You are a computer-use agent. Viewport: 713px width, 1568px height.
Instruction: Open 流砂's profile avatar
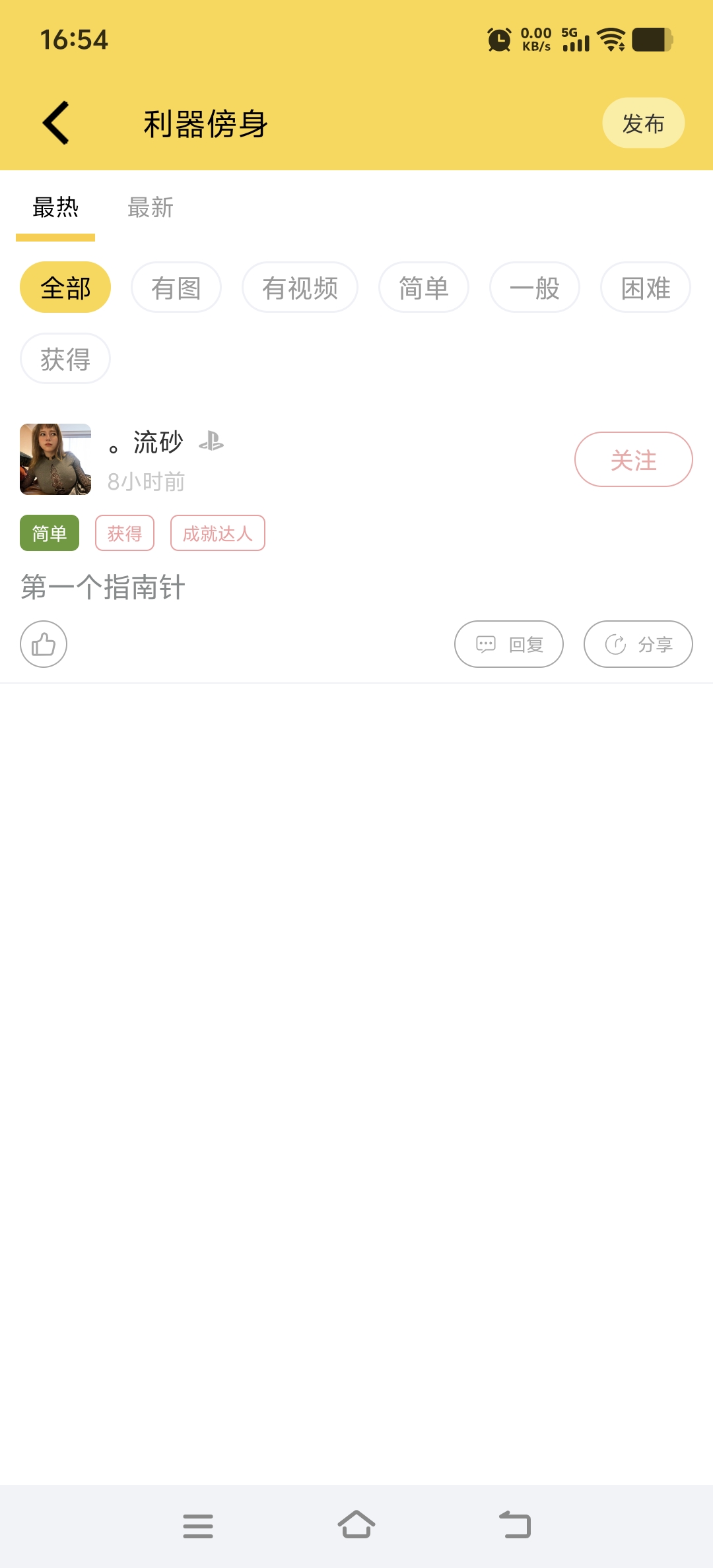click(x=55, y=459)
